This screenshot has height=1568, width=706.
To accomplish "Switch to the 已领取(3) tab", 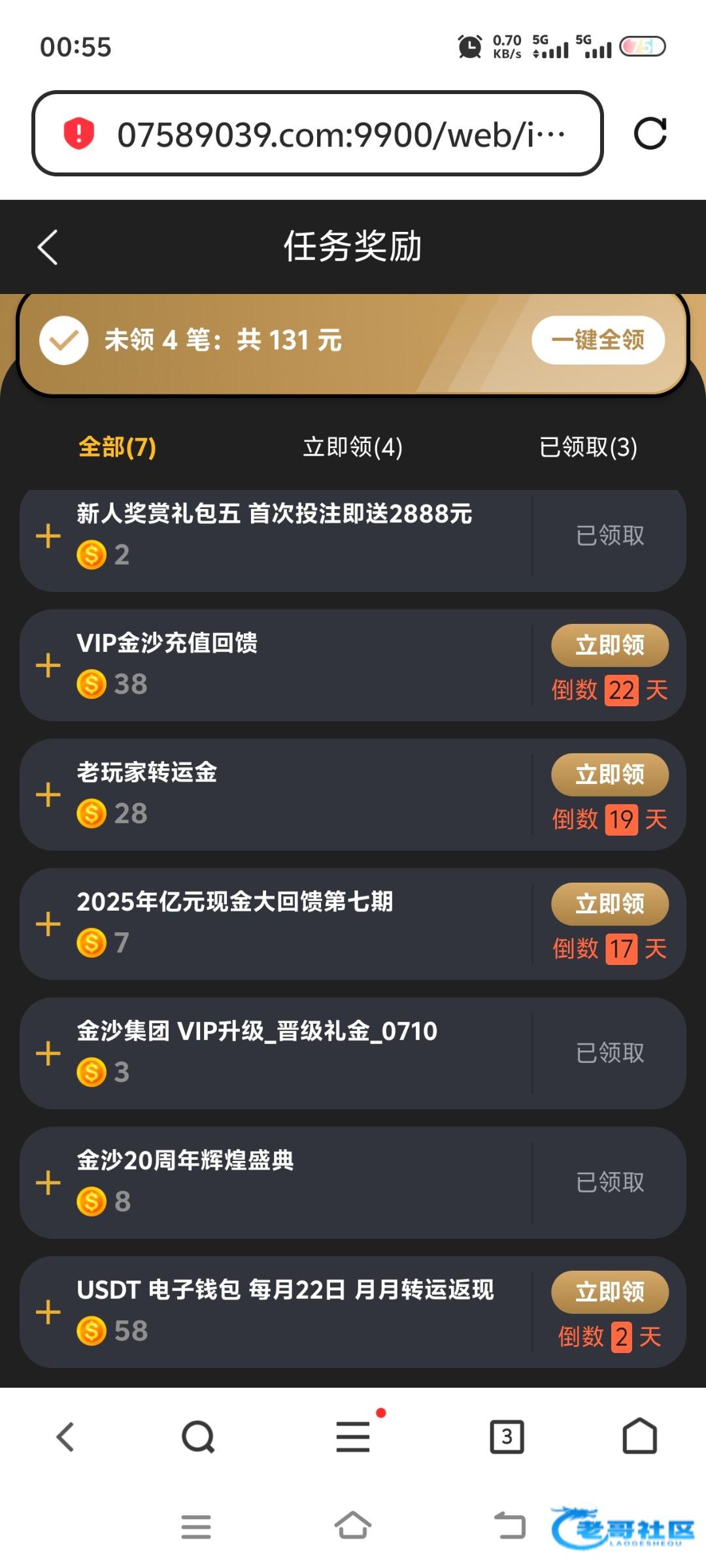I will [588, 448].
